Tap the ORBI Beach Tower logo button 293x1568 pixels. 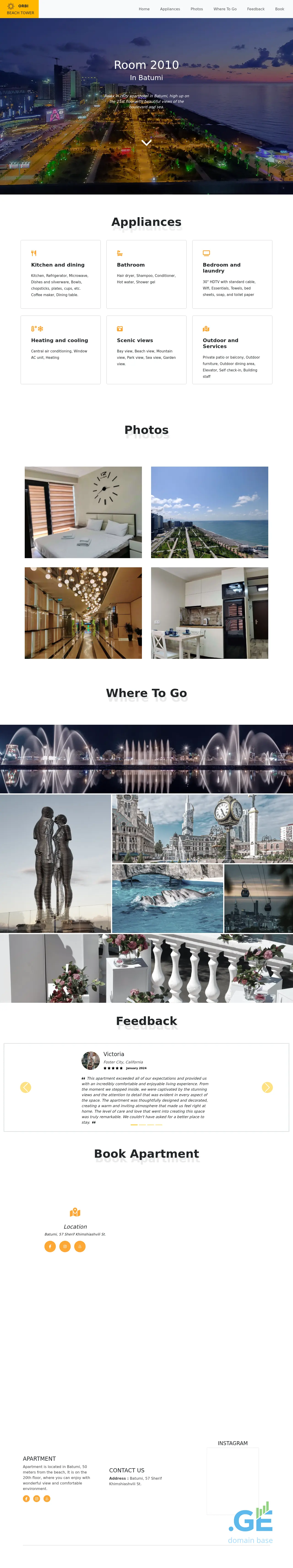(19, 9)
